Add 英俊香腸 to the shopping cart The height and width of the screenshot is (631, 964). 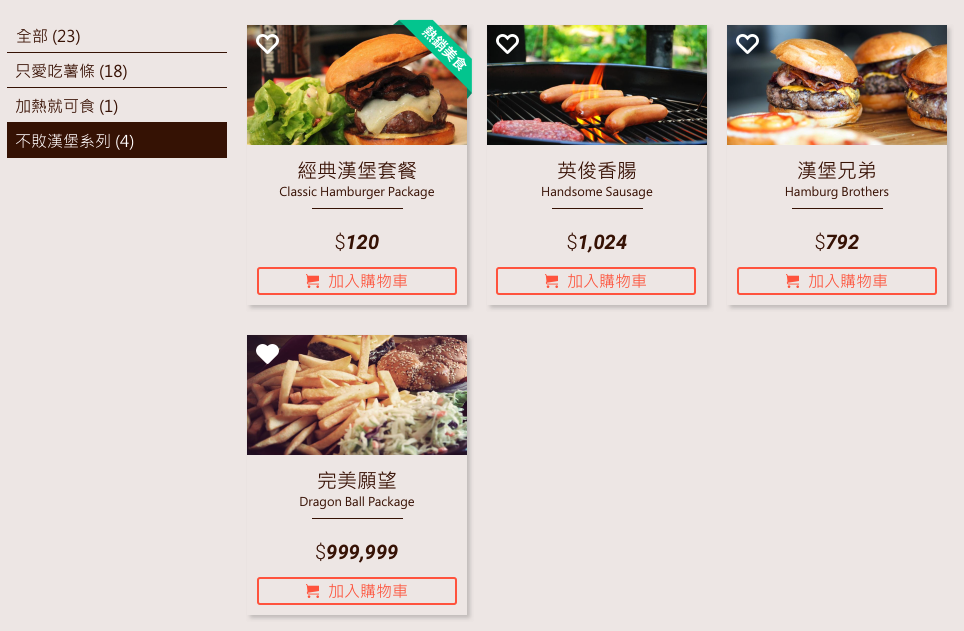597,281
